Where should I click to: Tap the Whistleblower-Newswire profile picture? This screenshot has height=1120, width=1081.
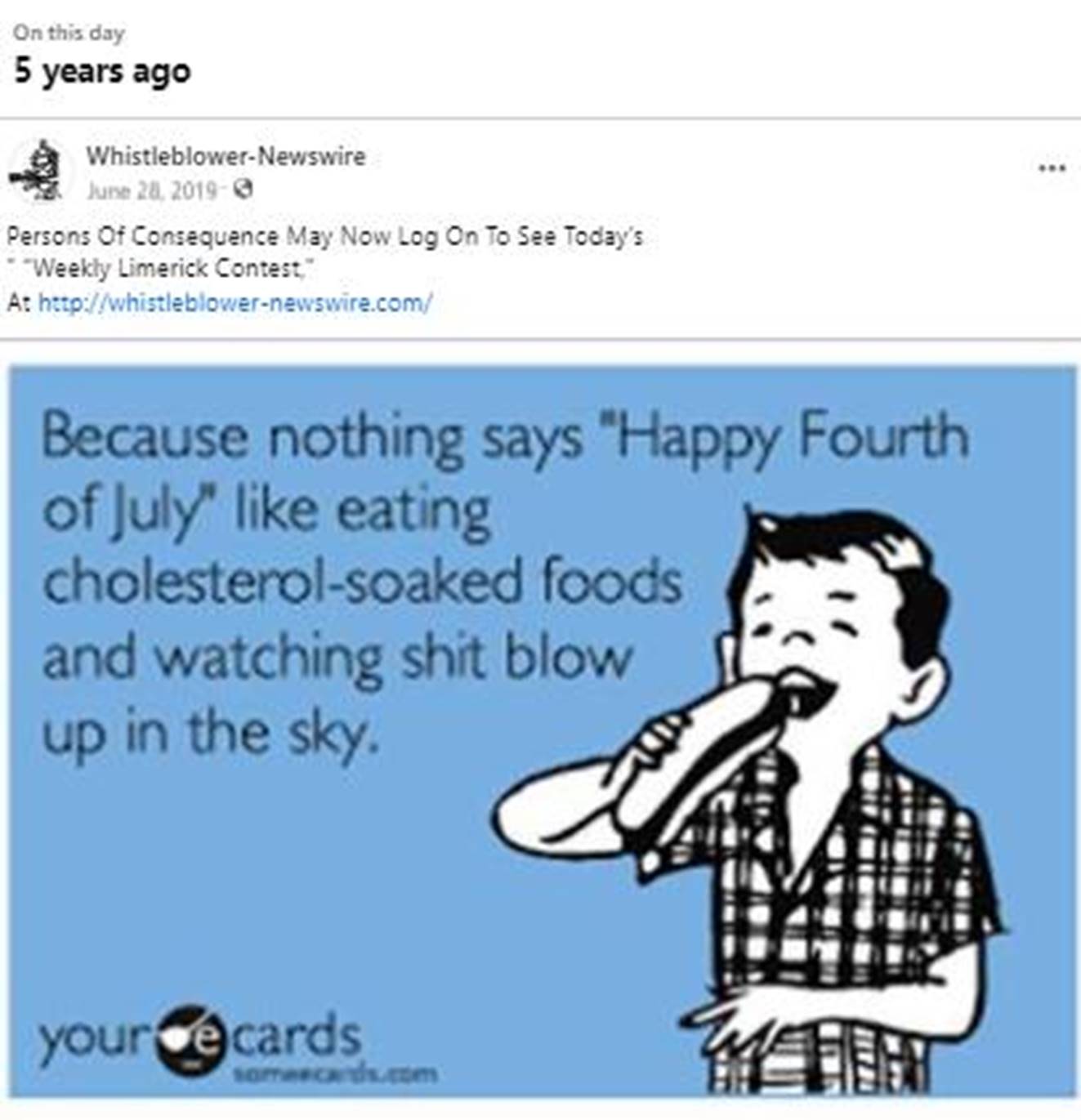[38, 172]
